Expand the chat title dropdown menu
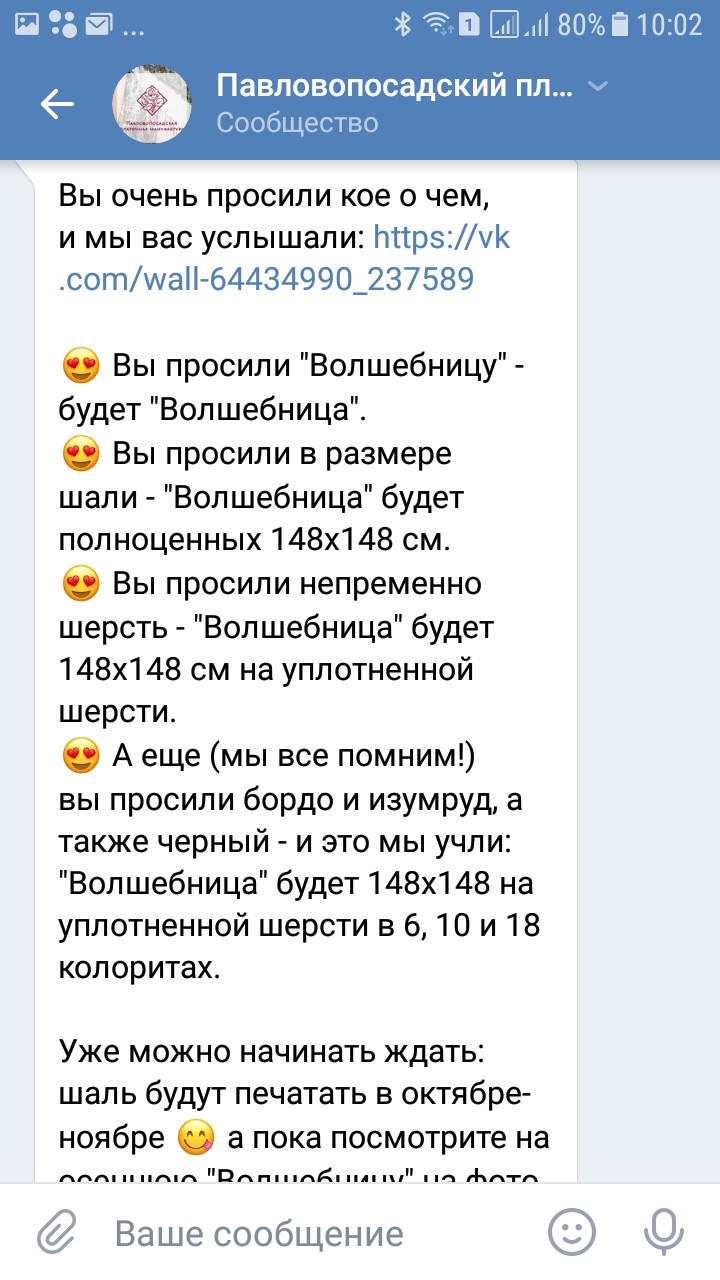 click(598, 87)
